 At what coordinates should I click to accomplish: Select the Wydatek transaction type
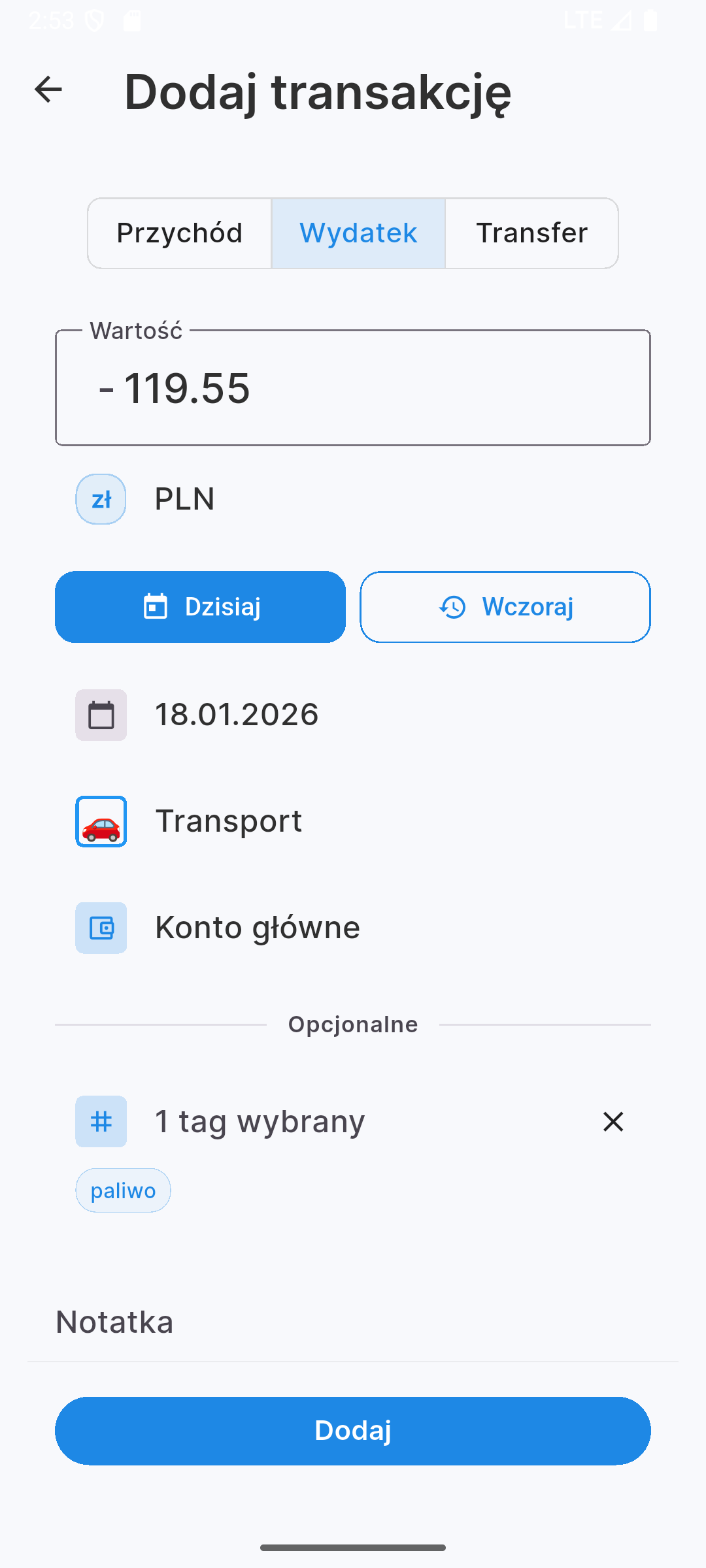coord(358,233)
